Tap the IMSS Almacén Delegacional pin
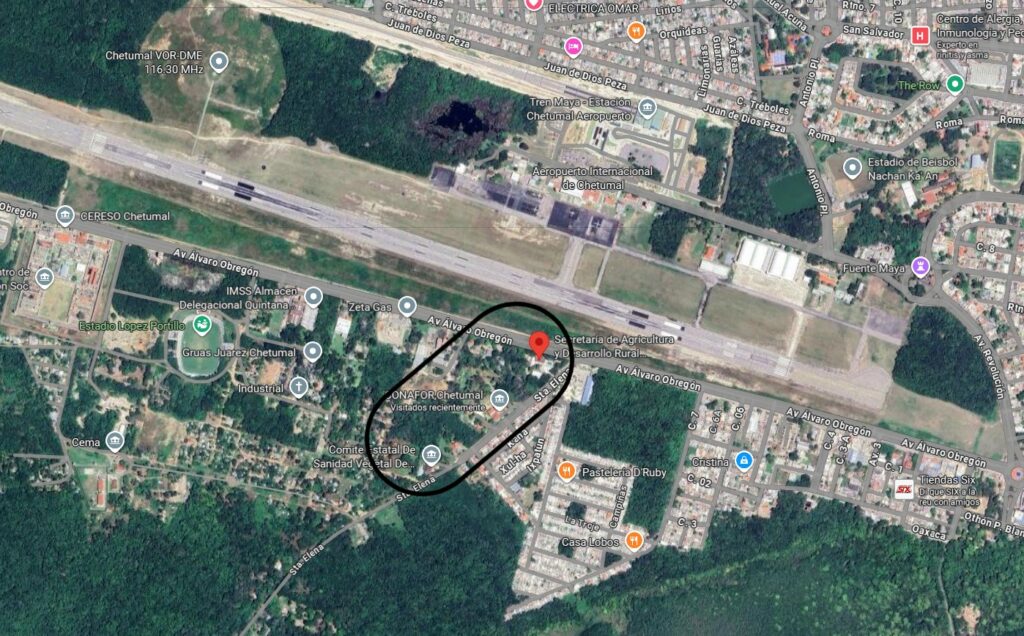This screenshot has width=1024, height=636. point(313,296)
